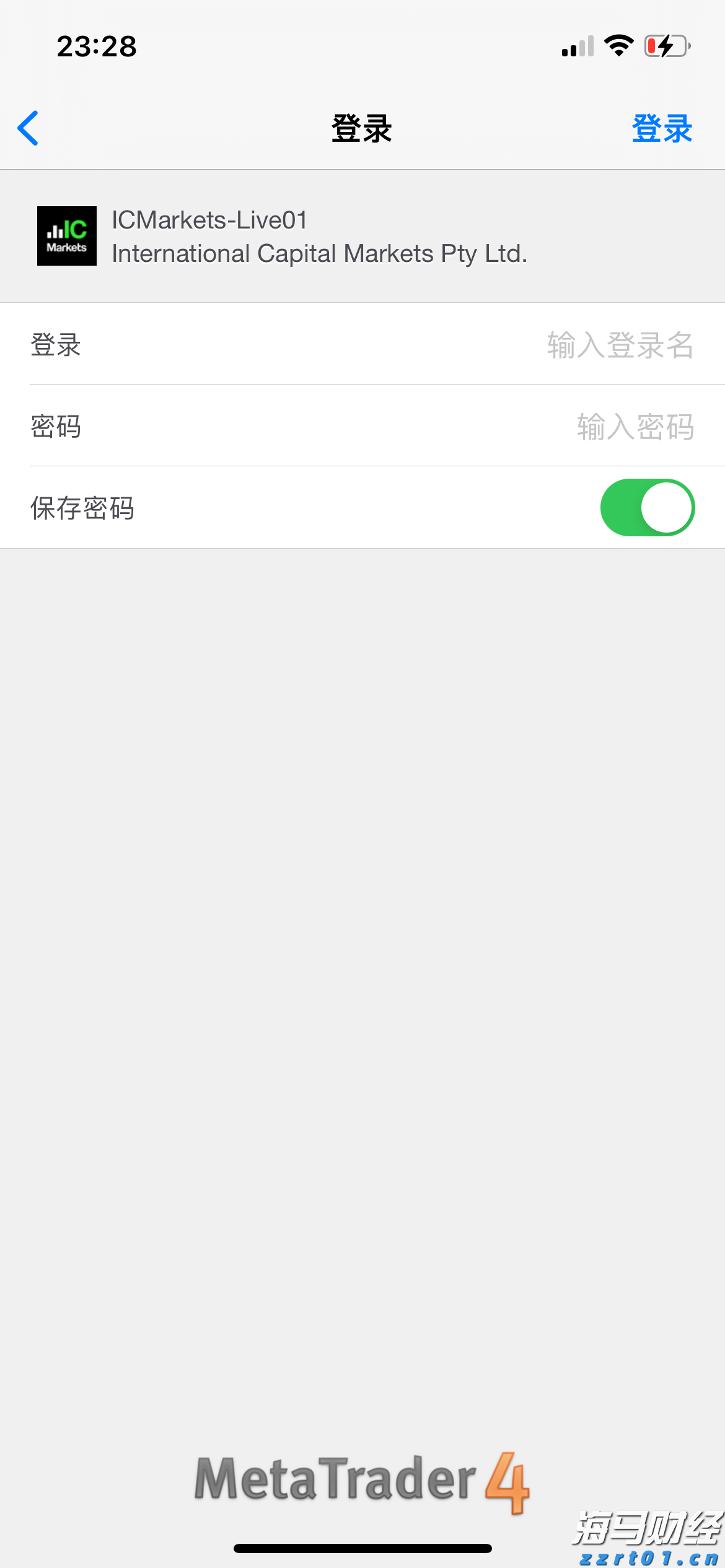Tap the blue 登录 link top right
The width and height of the screenshot is (725, 1568).
(662, 128)
